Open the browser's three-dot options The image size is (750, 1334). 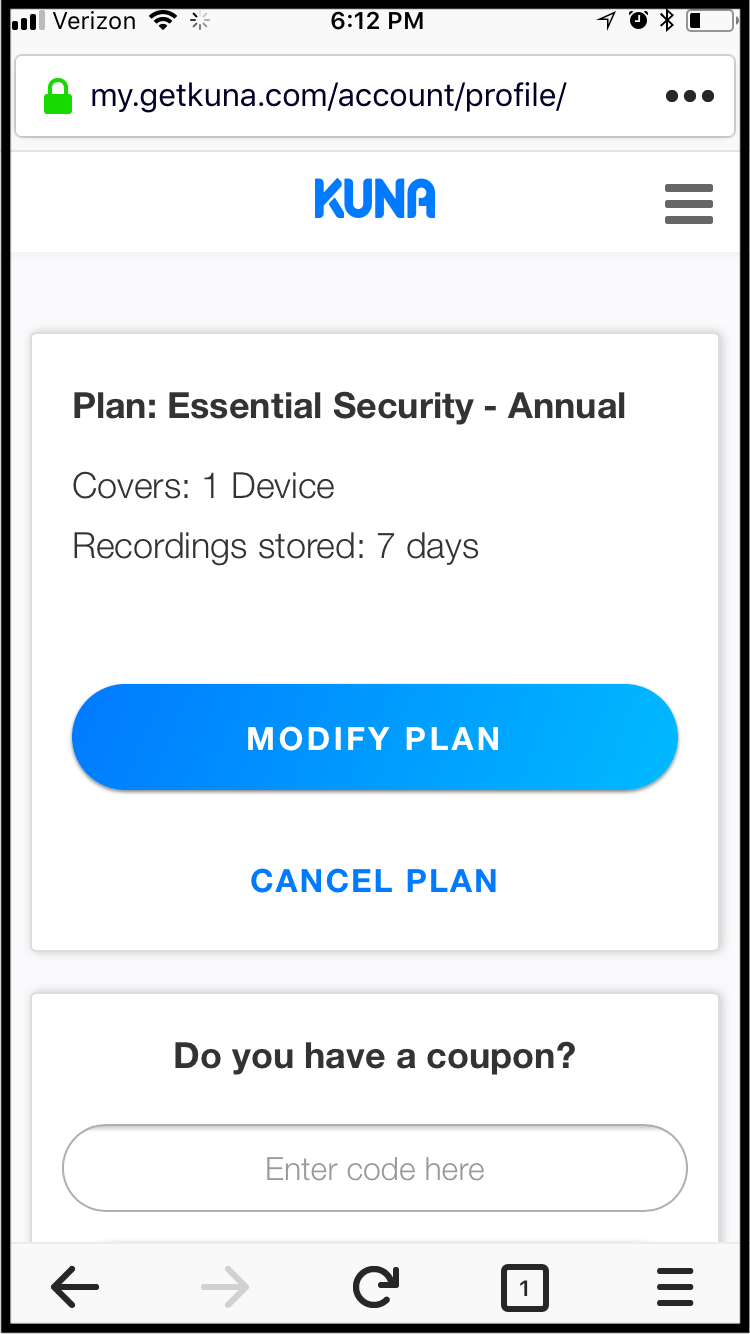click(690, 97)
